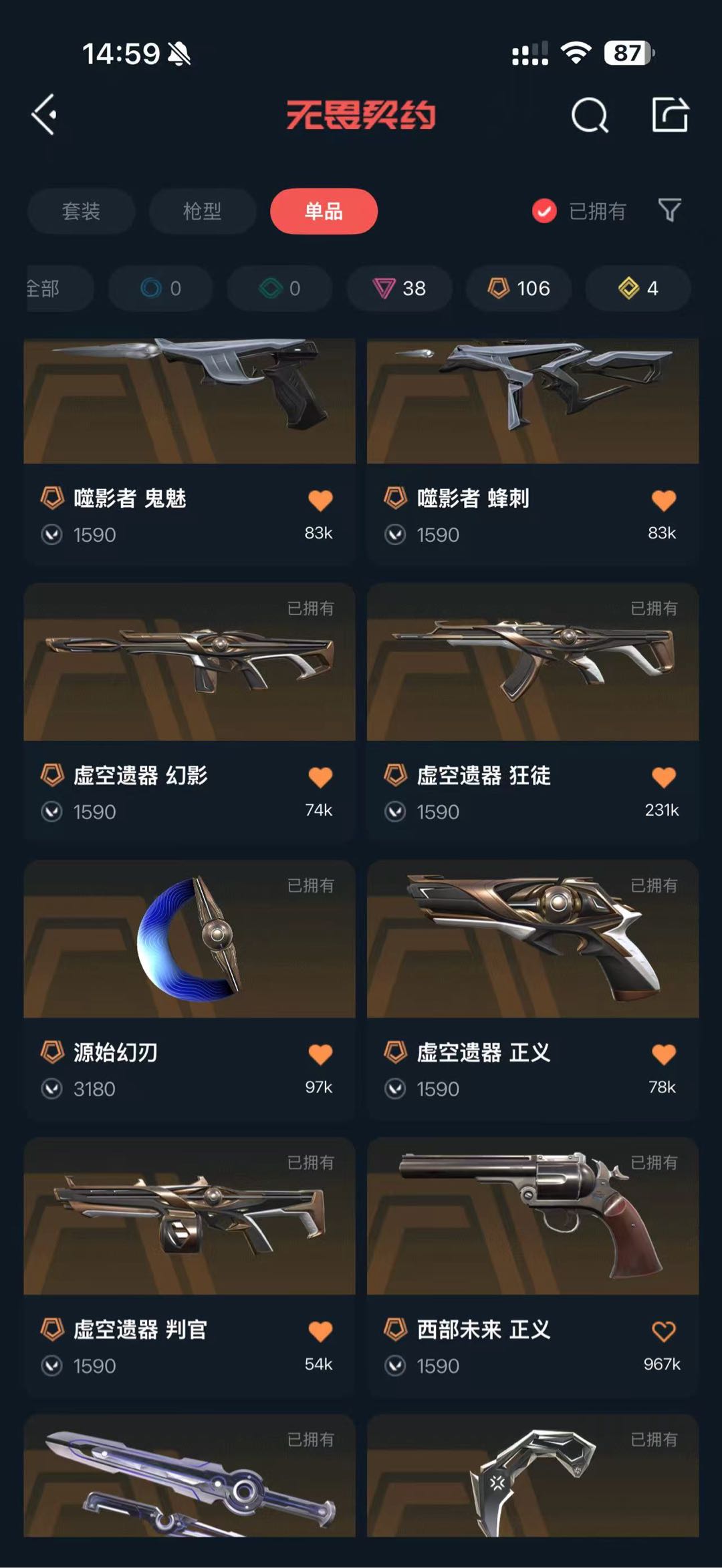Screen dimensions: 722x1568
Task: Filter by the pink tier chip showing 38
Action: point(399,289)
